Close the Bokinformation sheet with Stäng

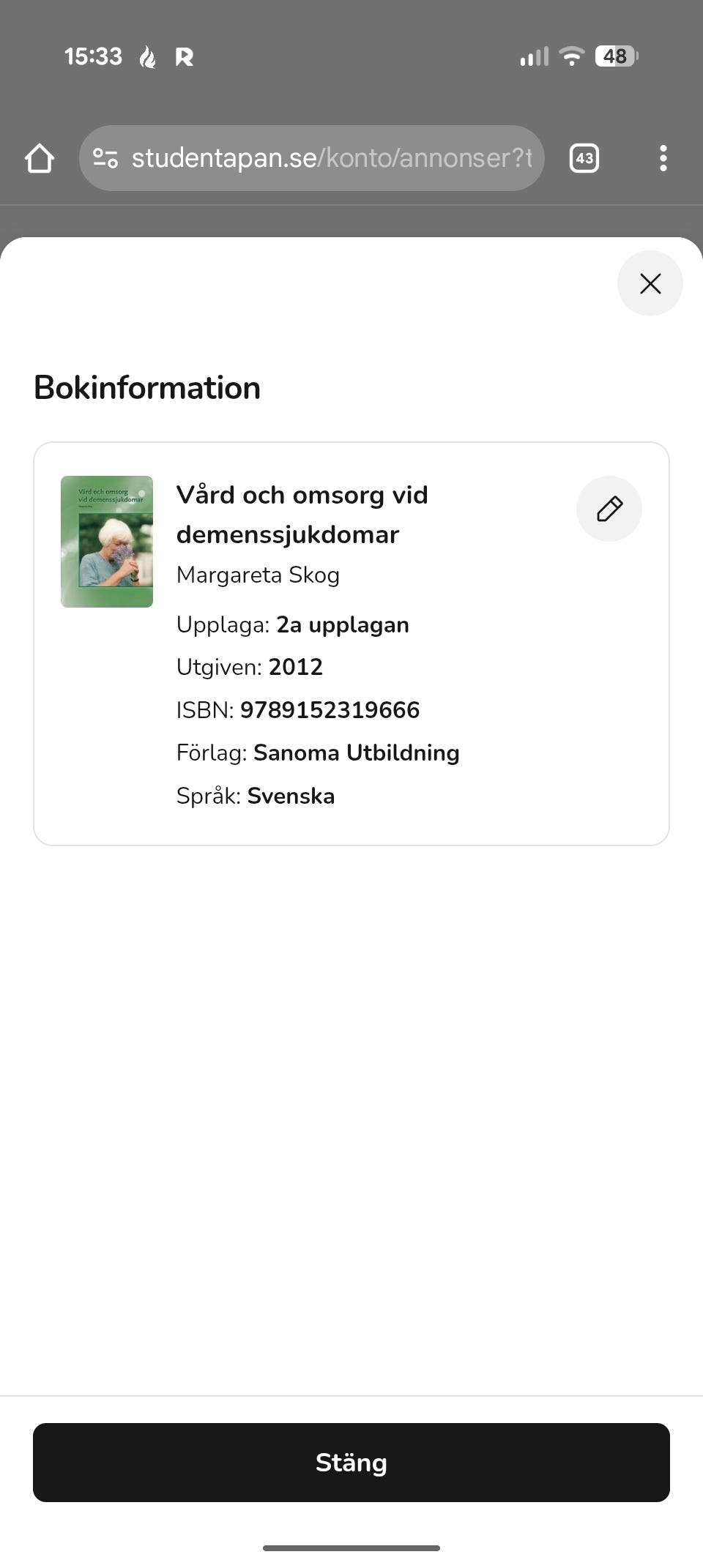351,1462
